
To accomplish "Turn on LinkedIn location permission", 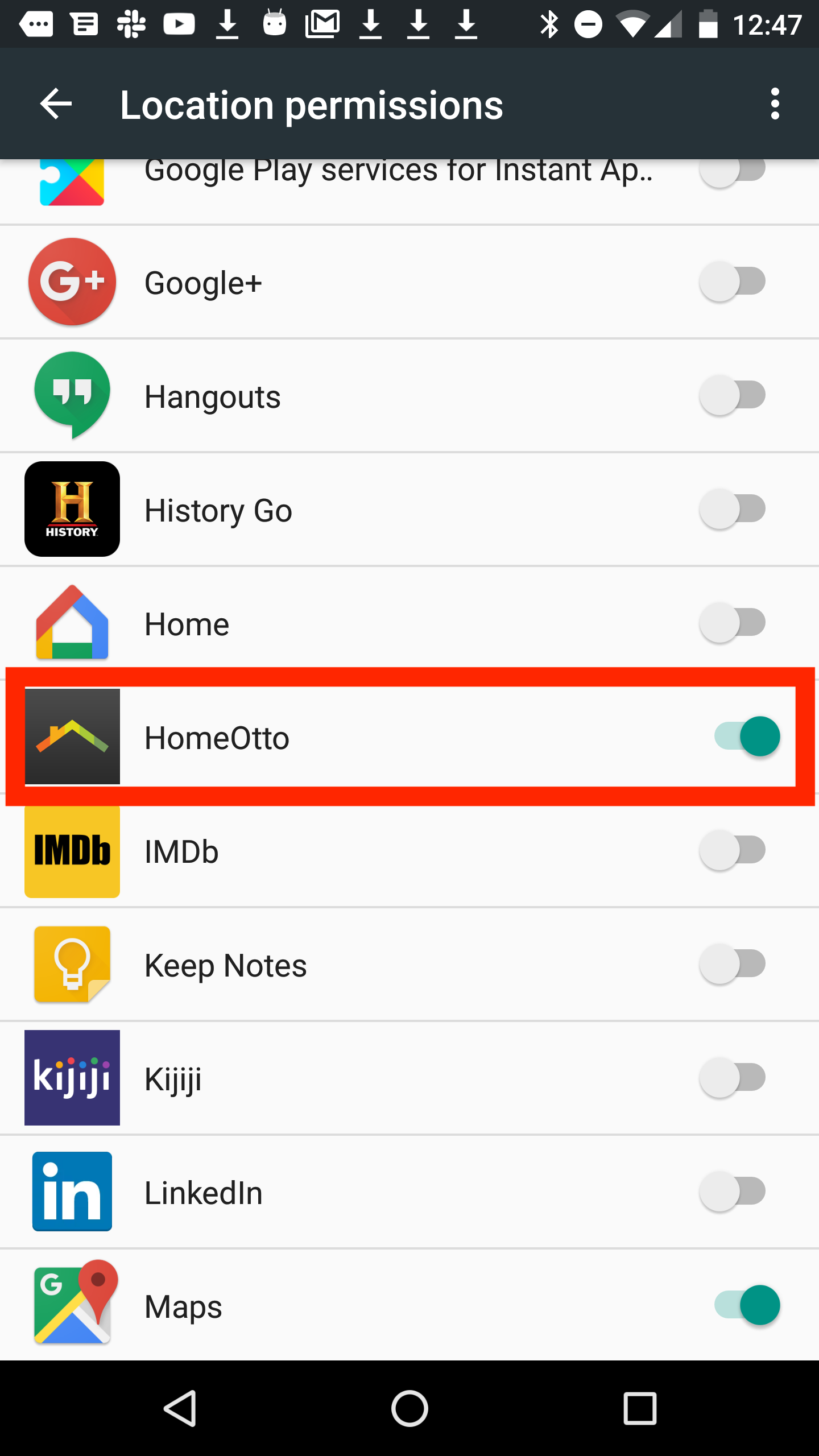I will (x=733, y=1192).
